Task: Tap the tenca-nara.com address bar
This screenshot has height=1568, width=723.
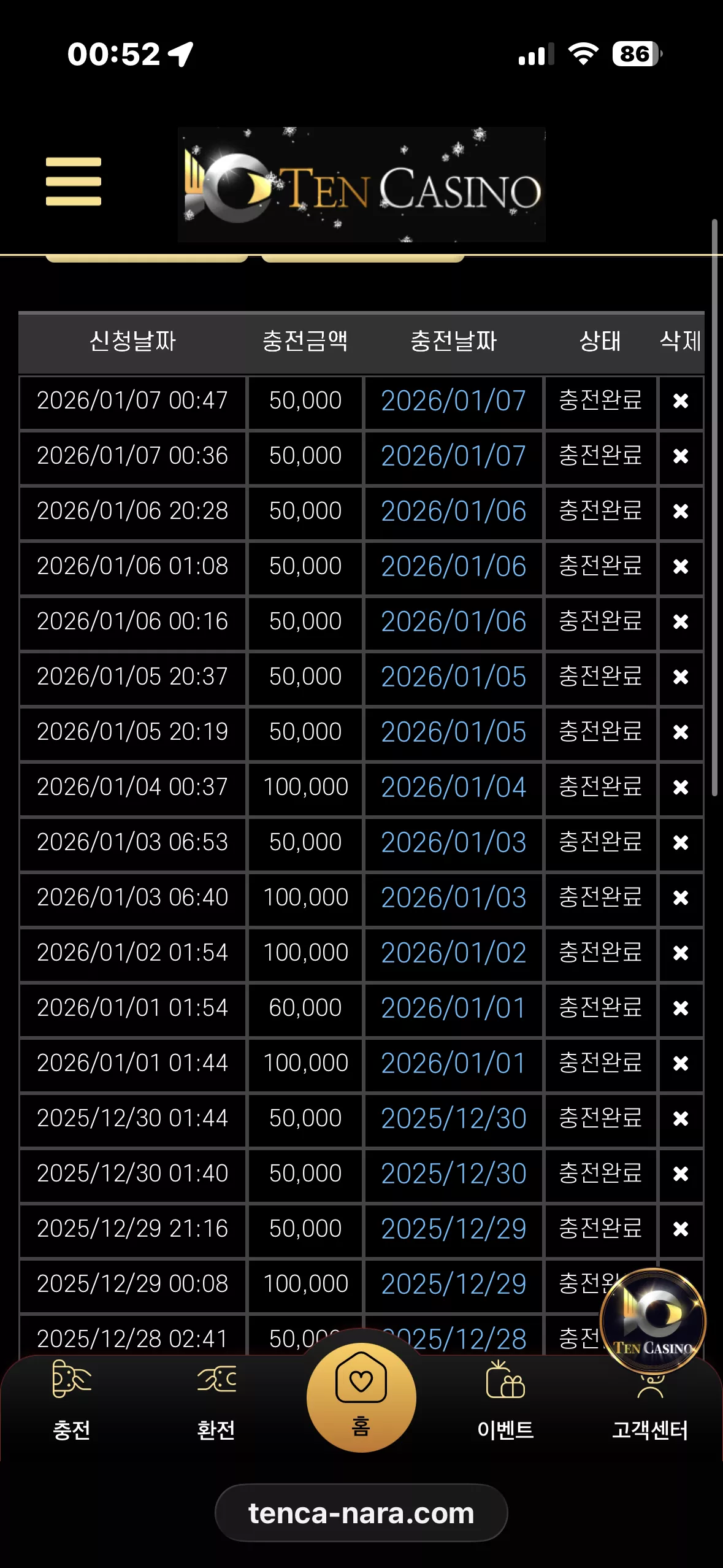Action: pyautogui.click(x=361, y=1513)
